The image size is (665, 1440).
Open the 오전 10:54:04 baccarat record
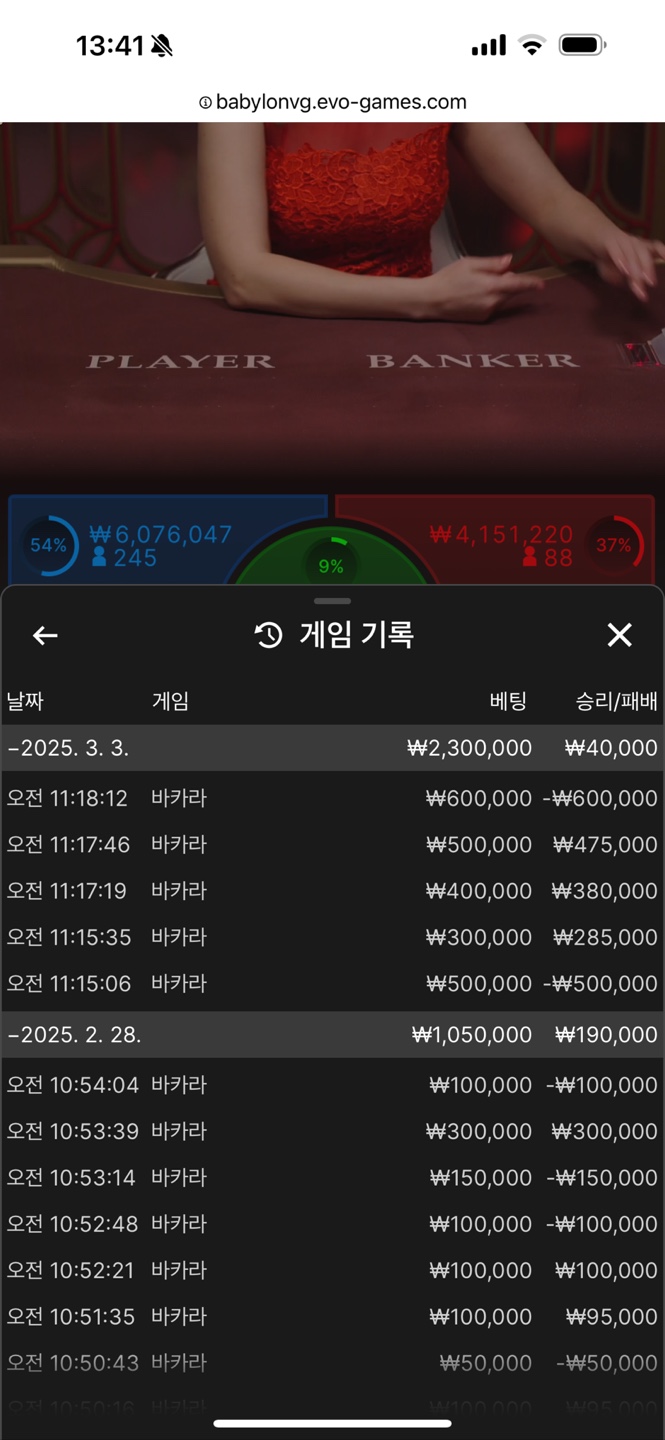pyautogui.click(x=332, y=1085)
